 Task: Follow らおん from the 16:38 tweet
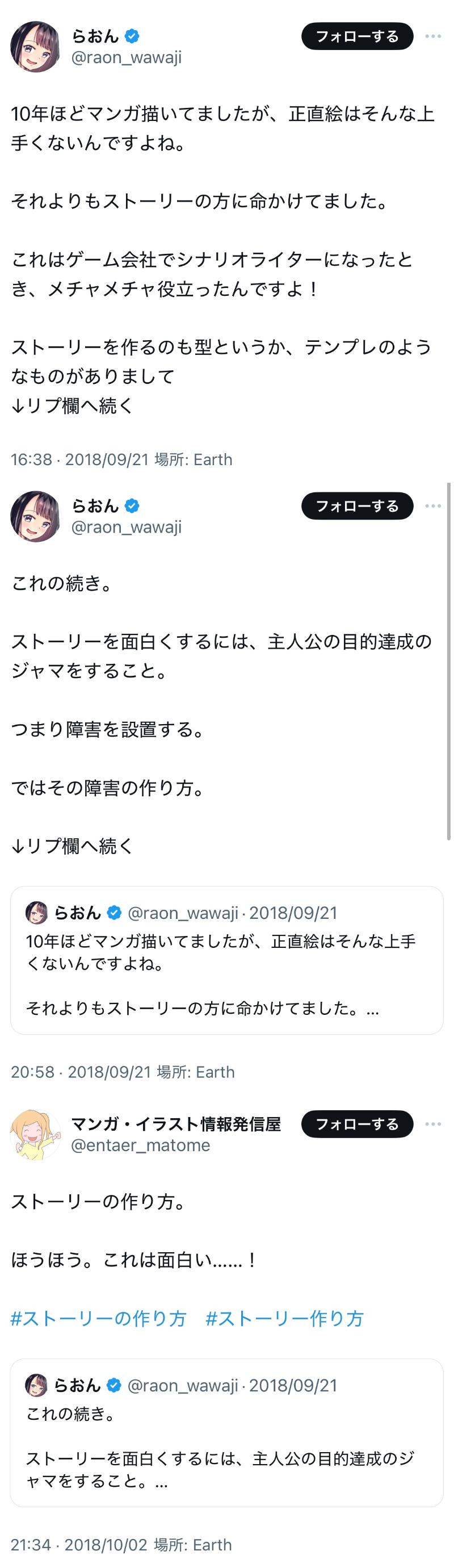point(357,36)
